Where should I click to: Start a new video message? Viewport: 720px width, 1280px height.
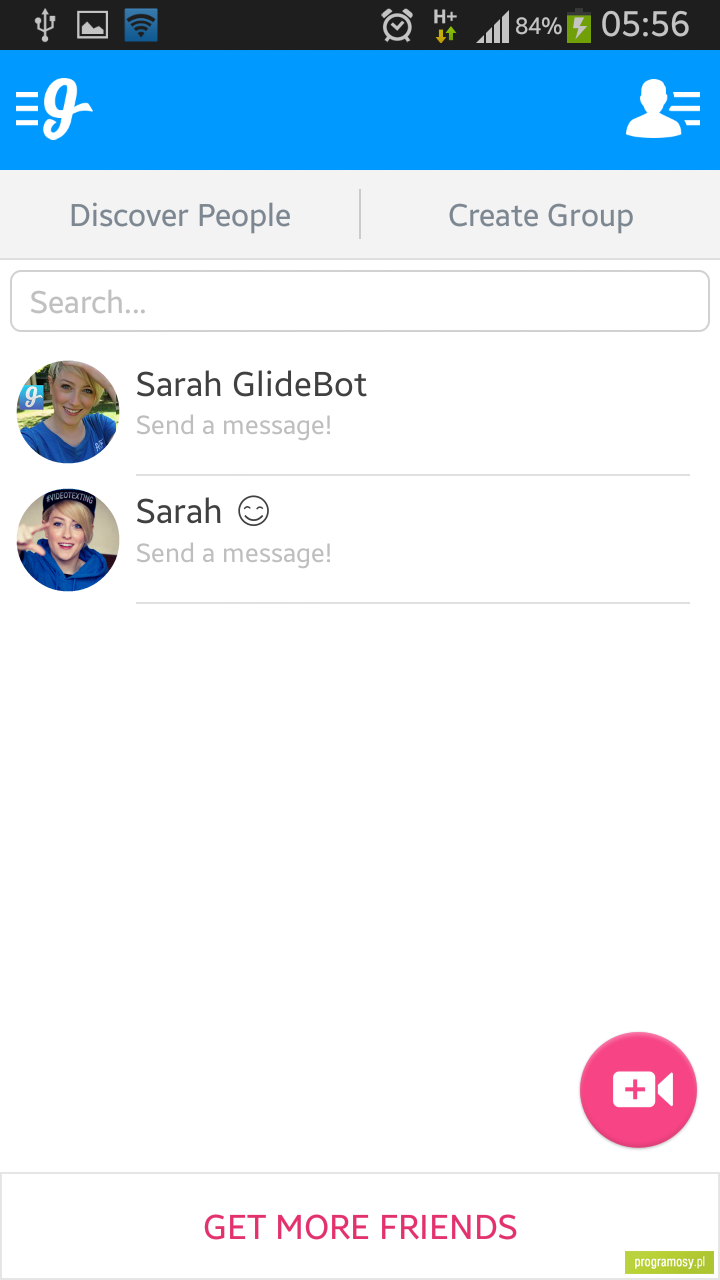point(638,1090)
